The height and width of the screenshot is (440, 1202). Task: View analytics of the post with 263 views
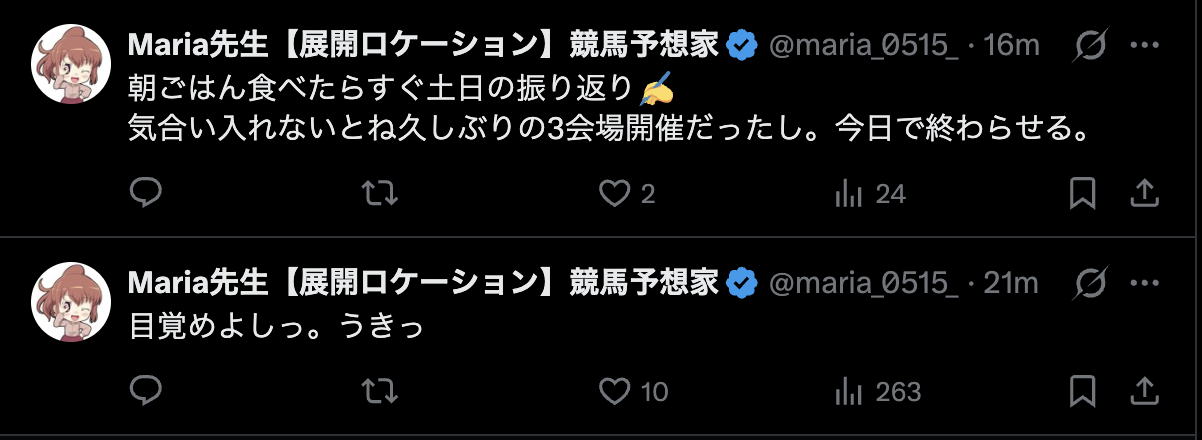[x=849, y=390]
